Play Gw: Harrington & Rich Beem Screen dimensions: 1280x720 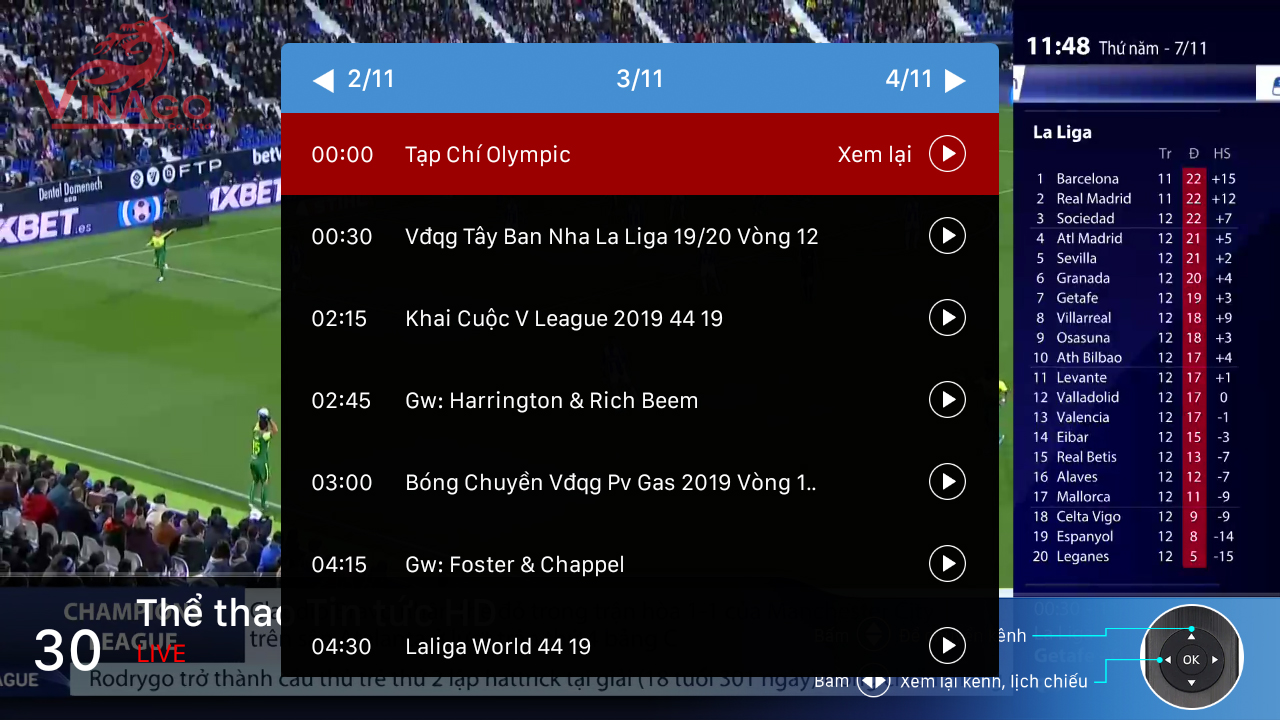947,400
